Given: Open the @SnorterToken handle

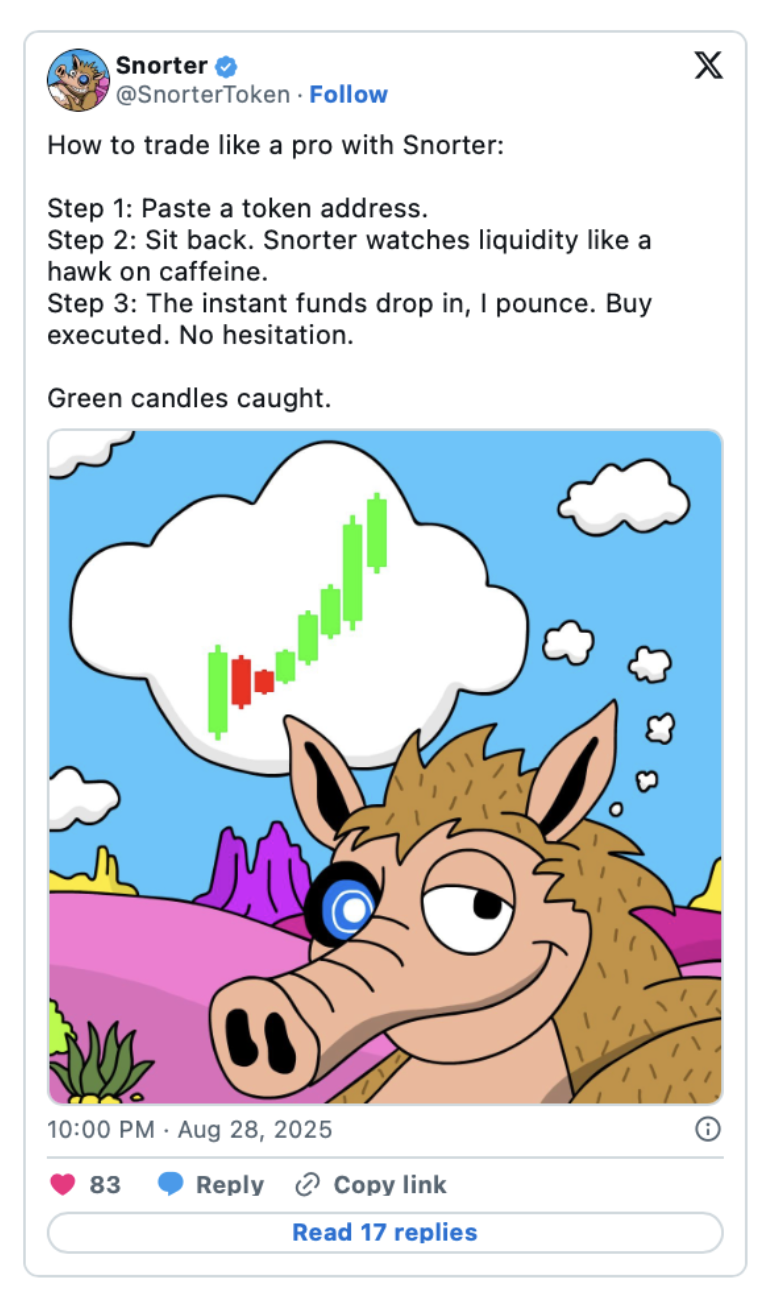Looking at the screenshot, I should (203, 95).
